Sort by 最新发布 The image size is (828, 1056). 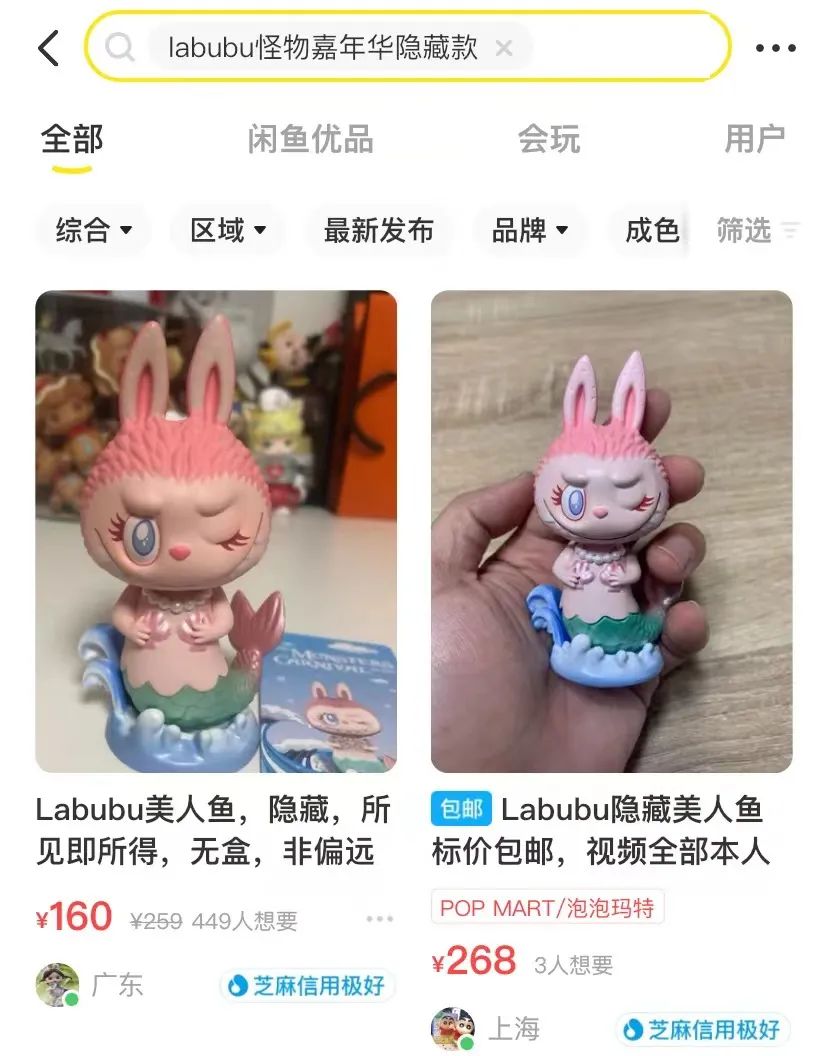click(378, 231)
